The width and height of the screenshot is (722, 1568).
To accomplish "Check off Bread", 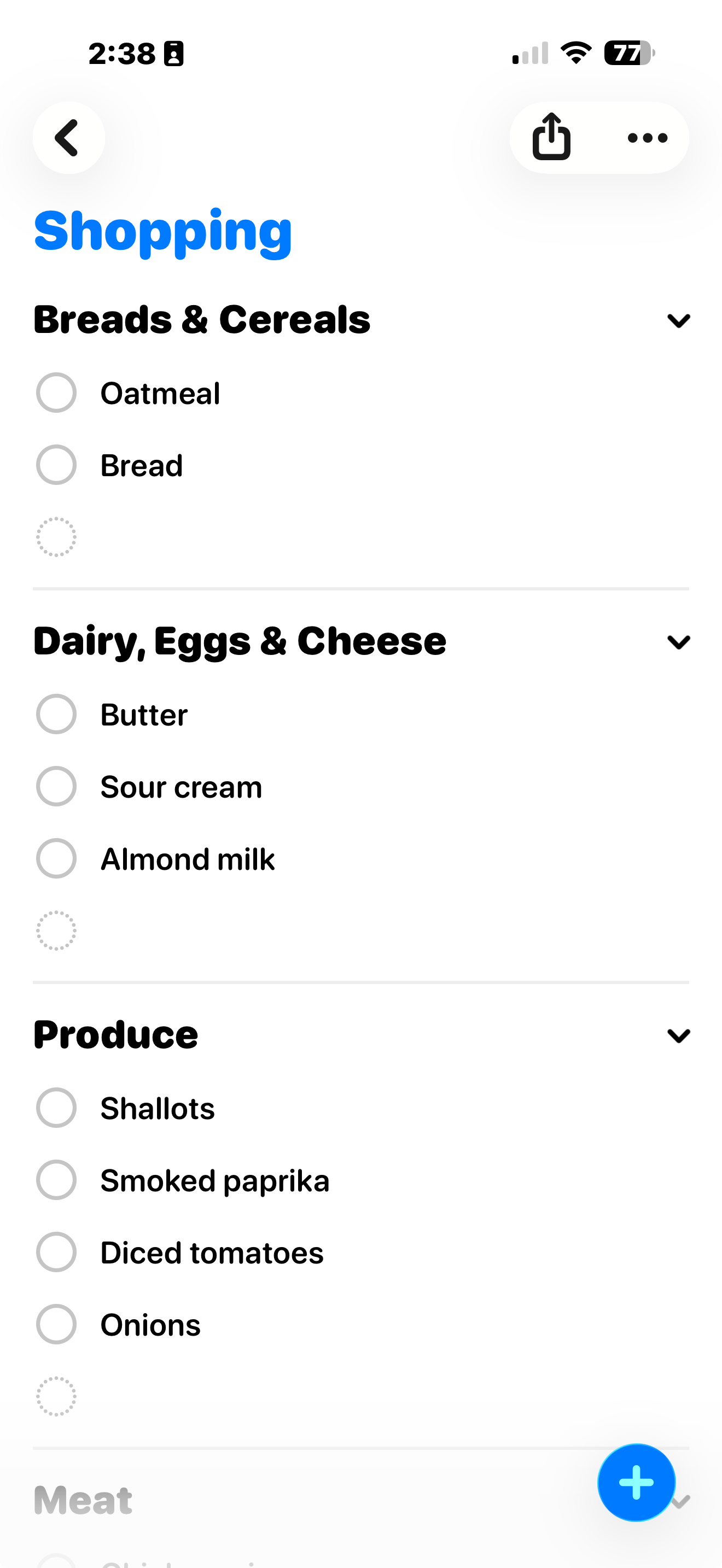I will tap(56, 465).
